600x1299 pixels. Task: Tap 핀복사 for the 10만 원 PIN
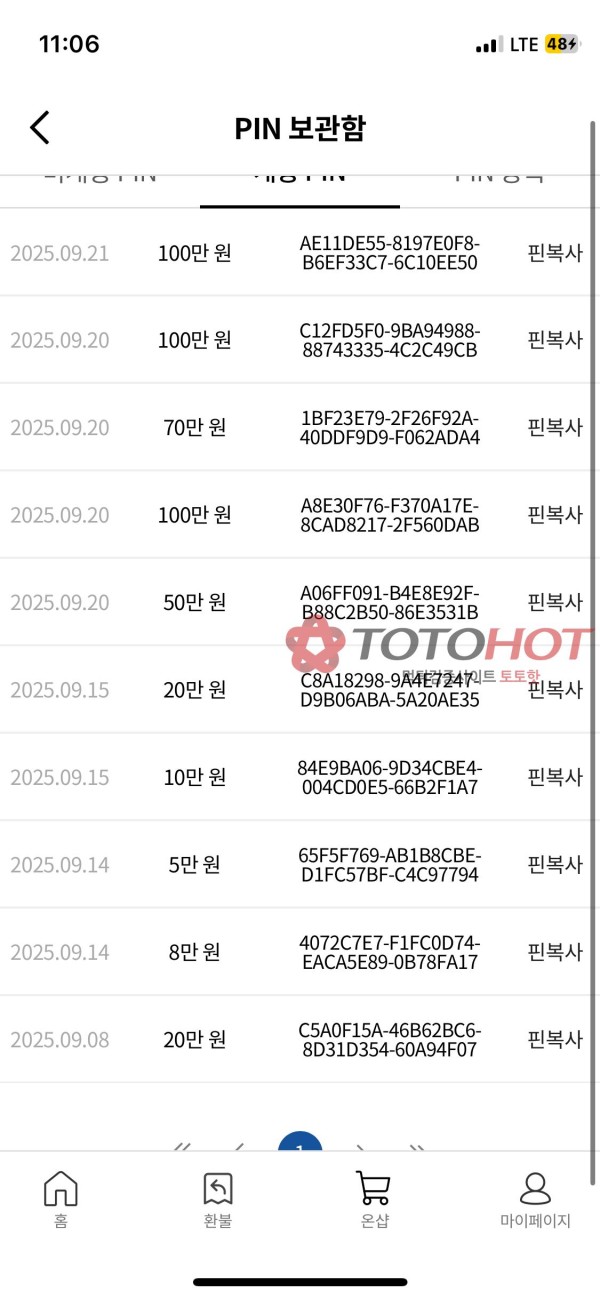point(554,777)
